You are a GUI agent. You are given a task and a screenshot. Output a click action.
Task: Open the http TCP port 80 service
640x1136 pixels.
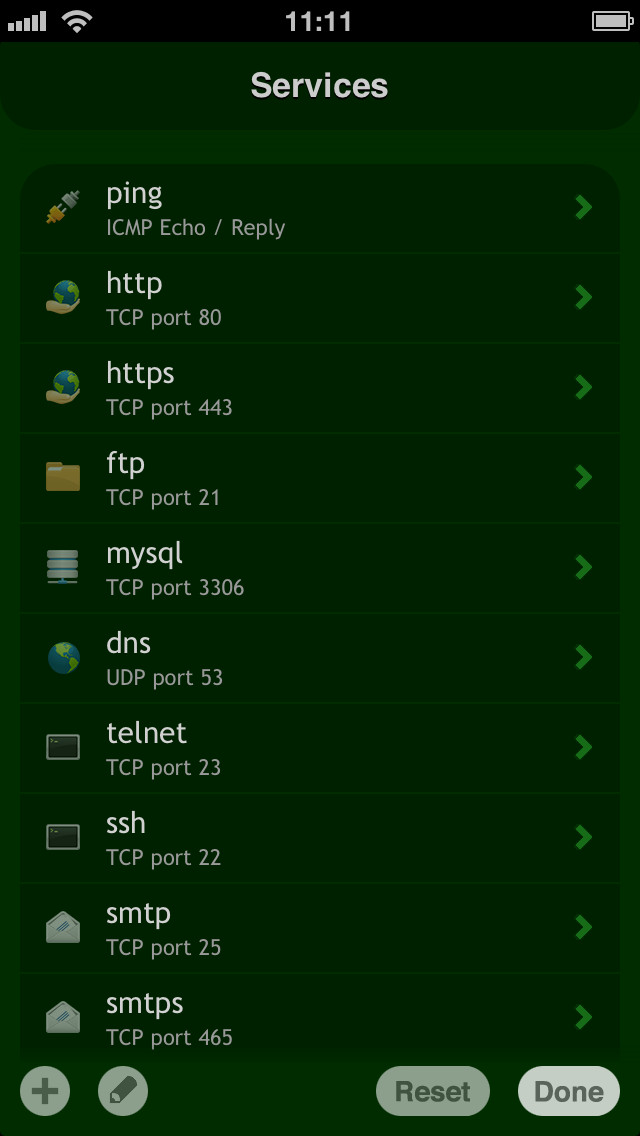[x=320, y=298]
